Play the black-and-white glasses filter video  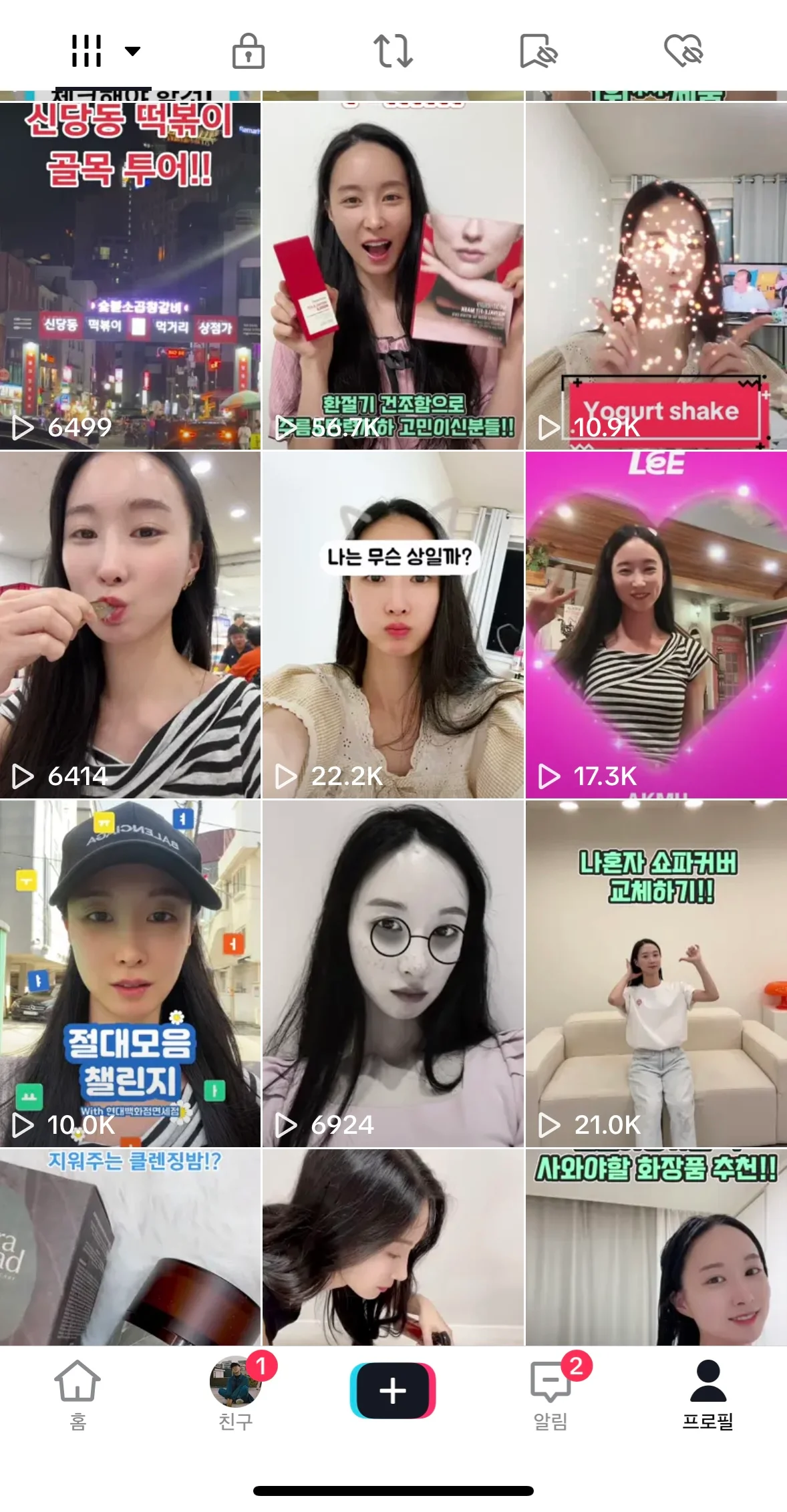tap(393, 973)
